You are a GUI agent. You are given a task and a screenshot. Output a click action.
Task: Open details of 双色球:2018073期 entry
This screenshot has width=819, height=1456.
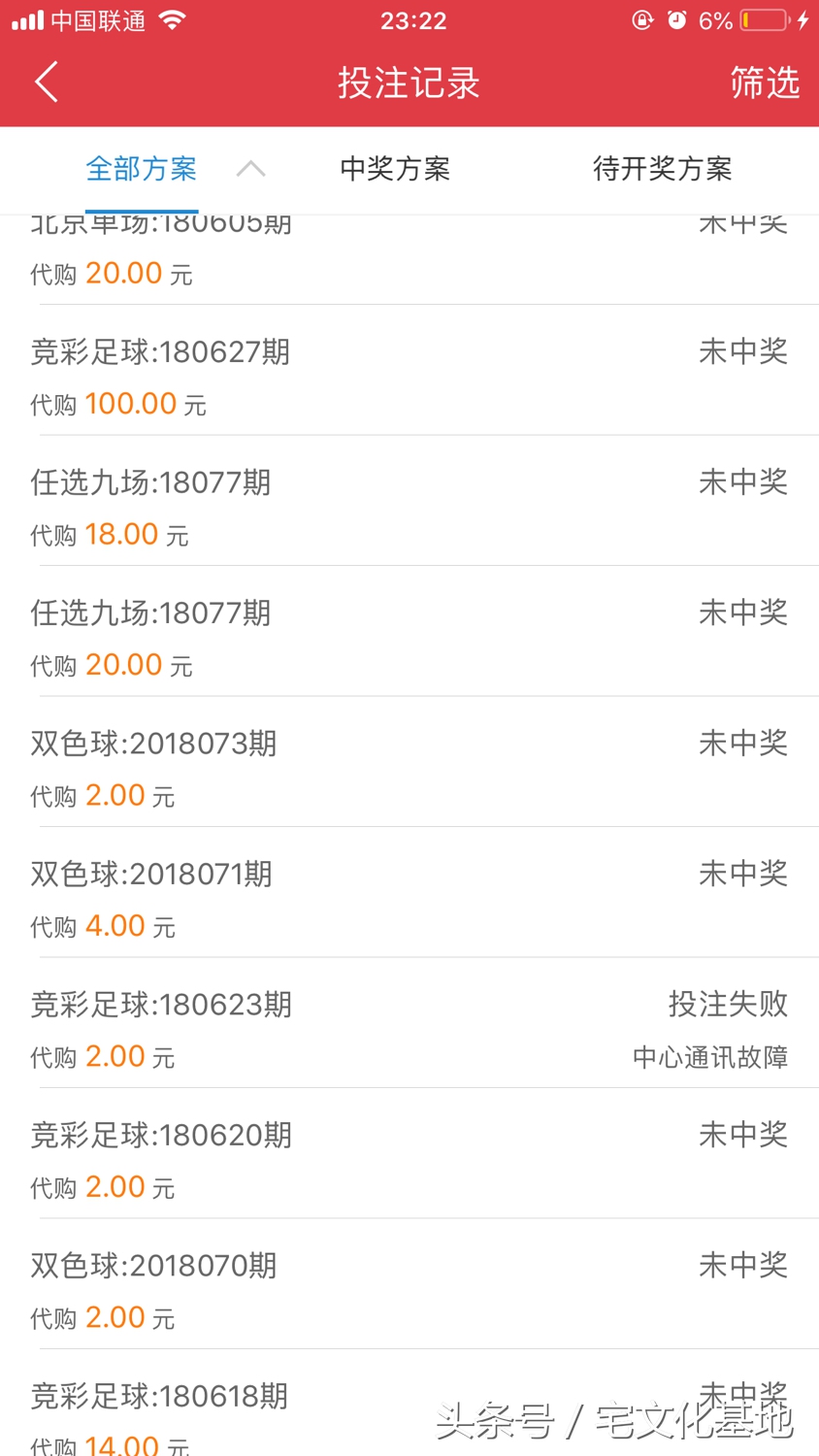pos(152,743)
